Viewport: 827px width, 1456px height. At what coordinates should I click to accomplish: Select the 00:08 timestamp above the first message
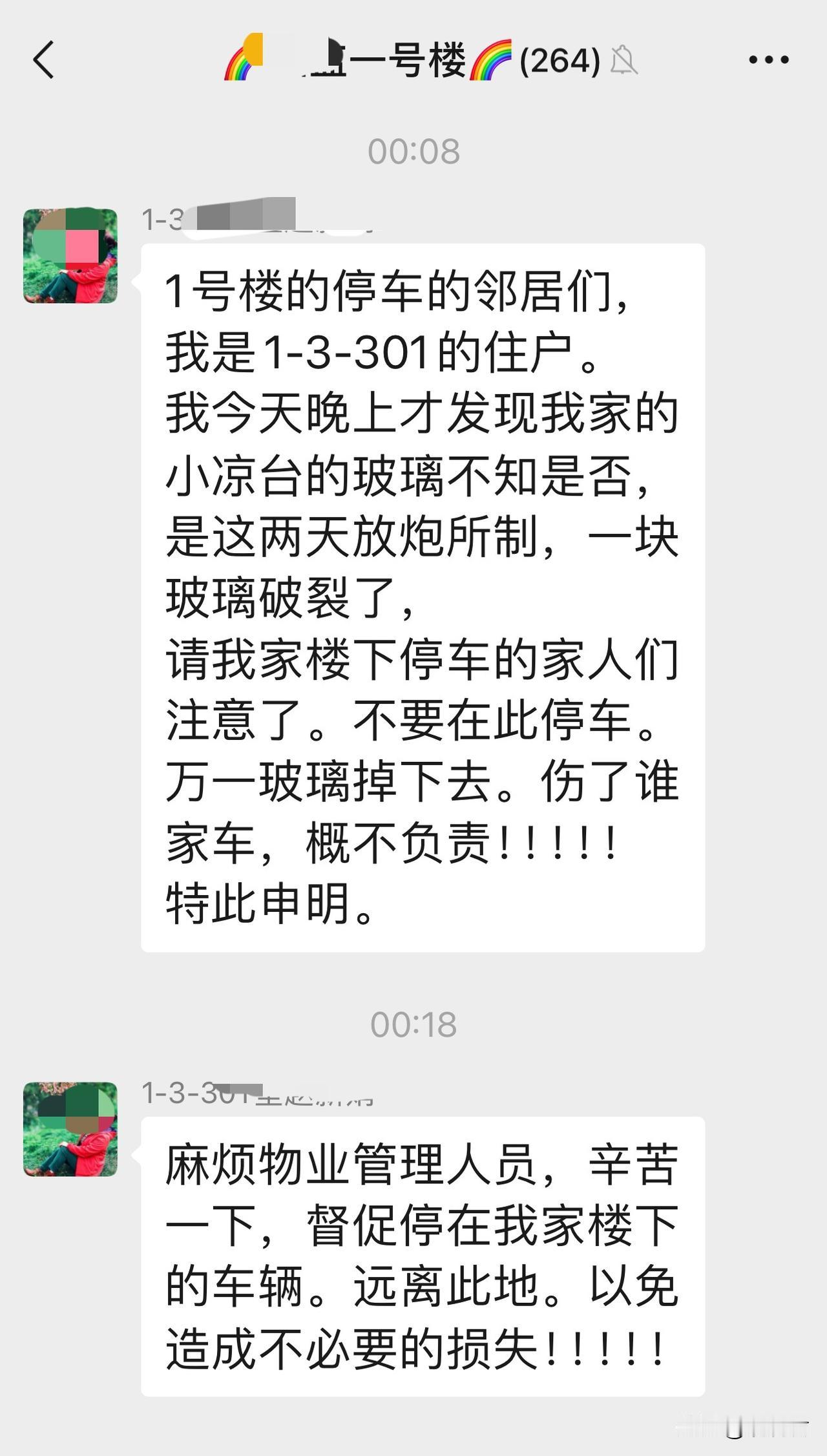click(413, 151)
